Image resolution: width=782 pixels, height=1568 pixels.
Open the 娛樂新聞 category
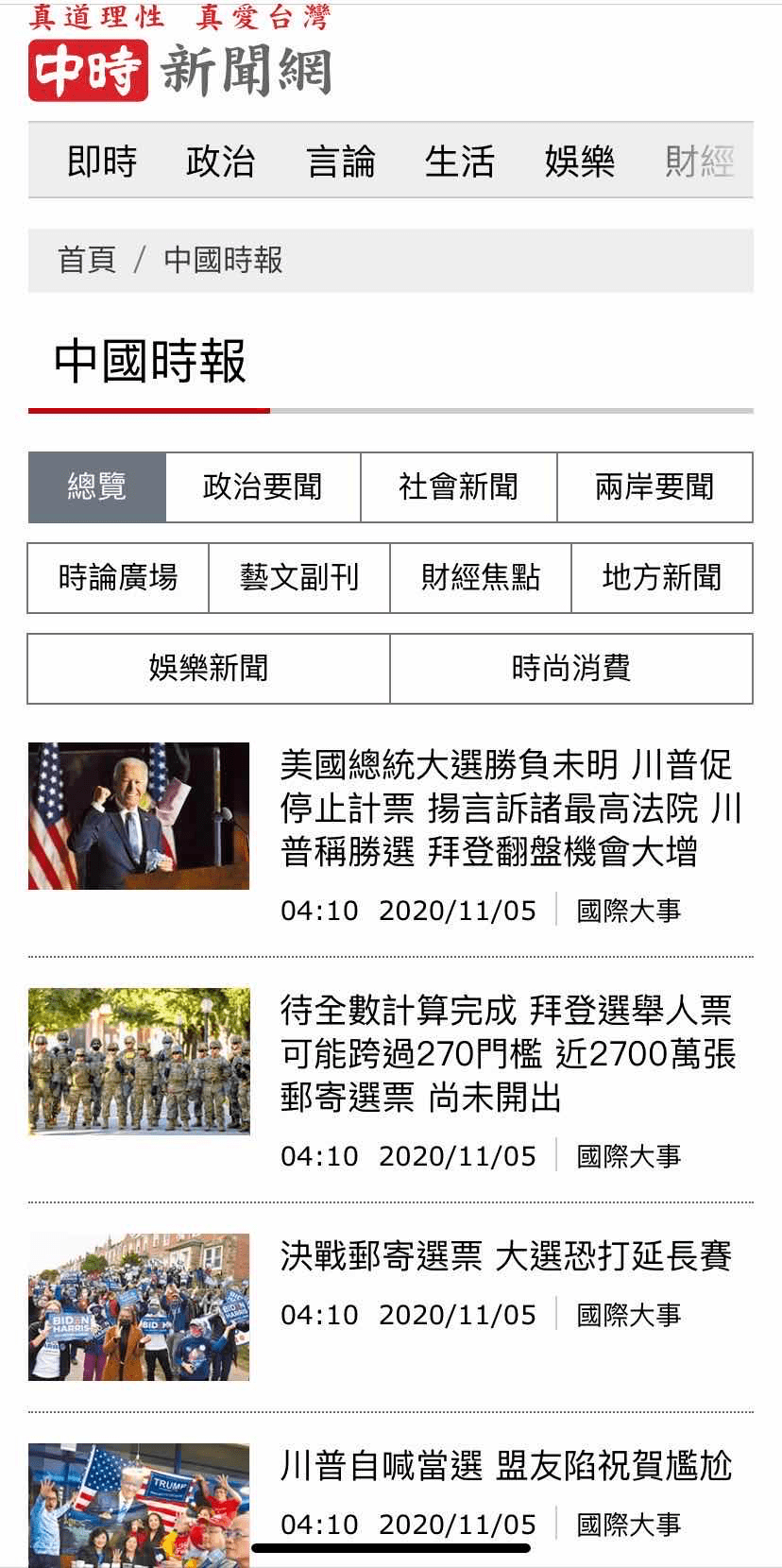(x=209, y=669)
